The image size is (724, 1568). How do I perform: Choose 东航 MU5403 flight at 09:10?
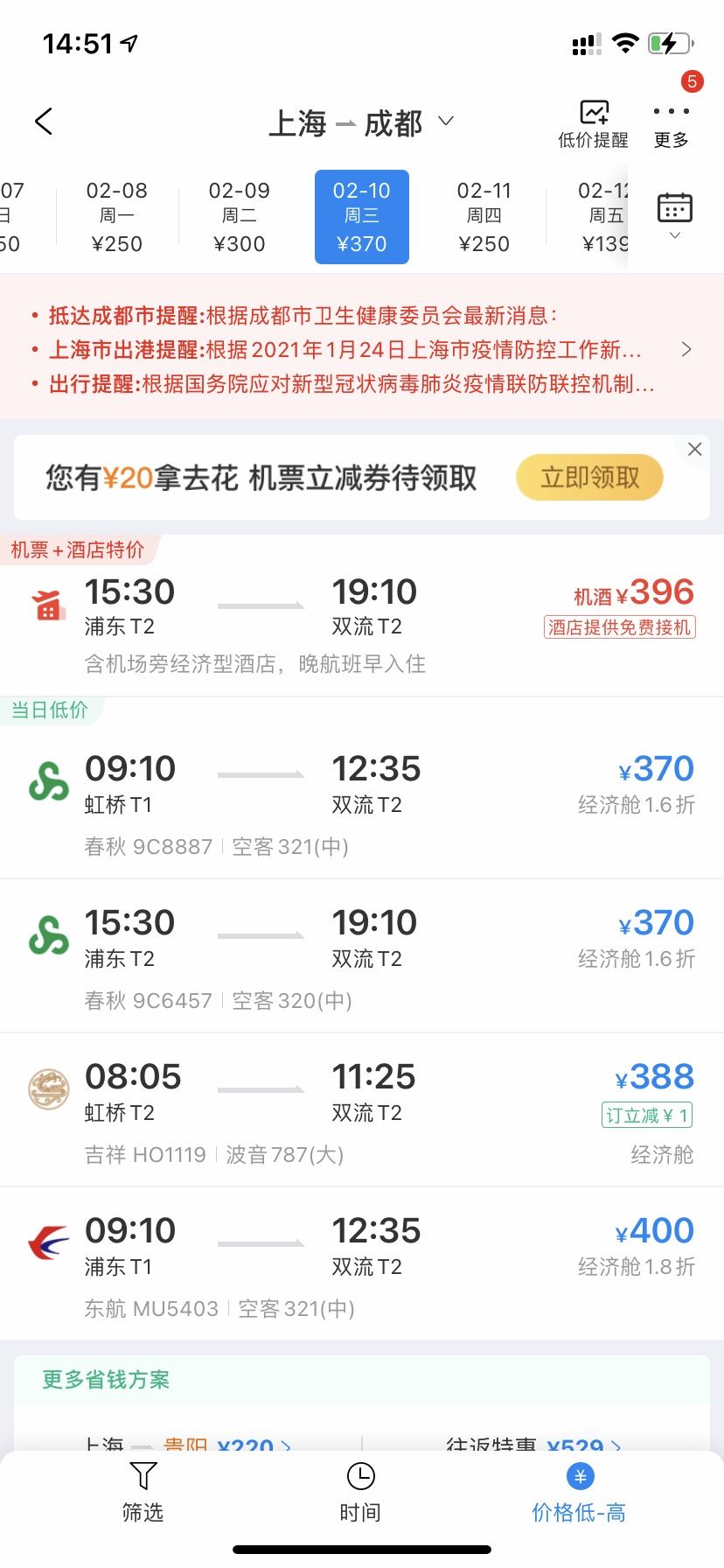click(362, 1263)
